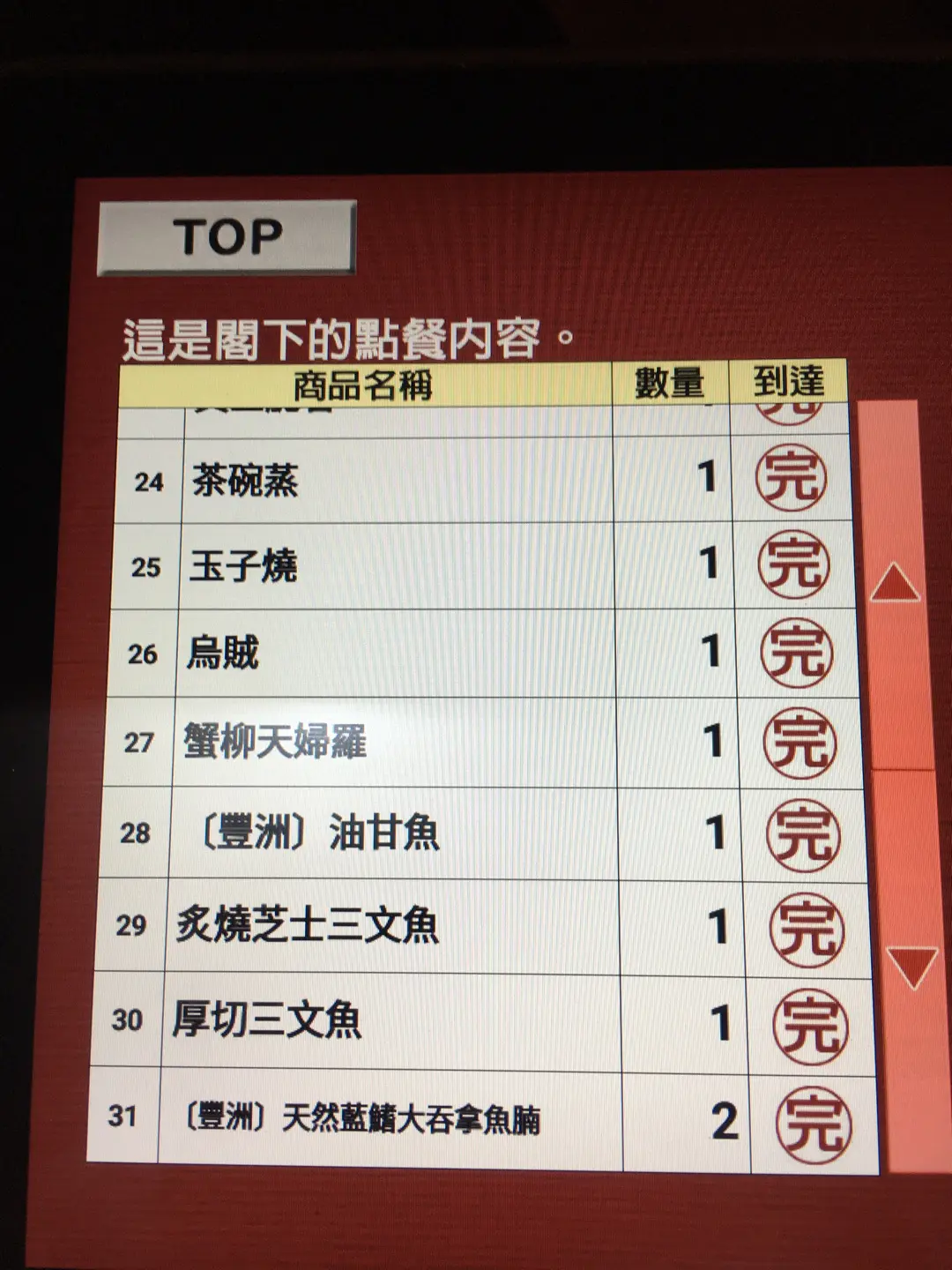Tap the TOP button

click(227, 237)
